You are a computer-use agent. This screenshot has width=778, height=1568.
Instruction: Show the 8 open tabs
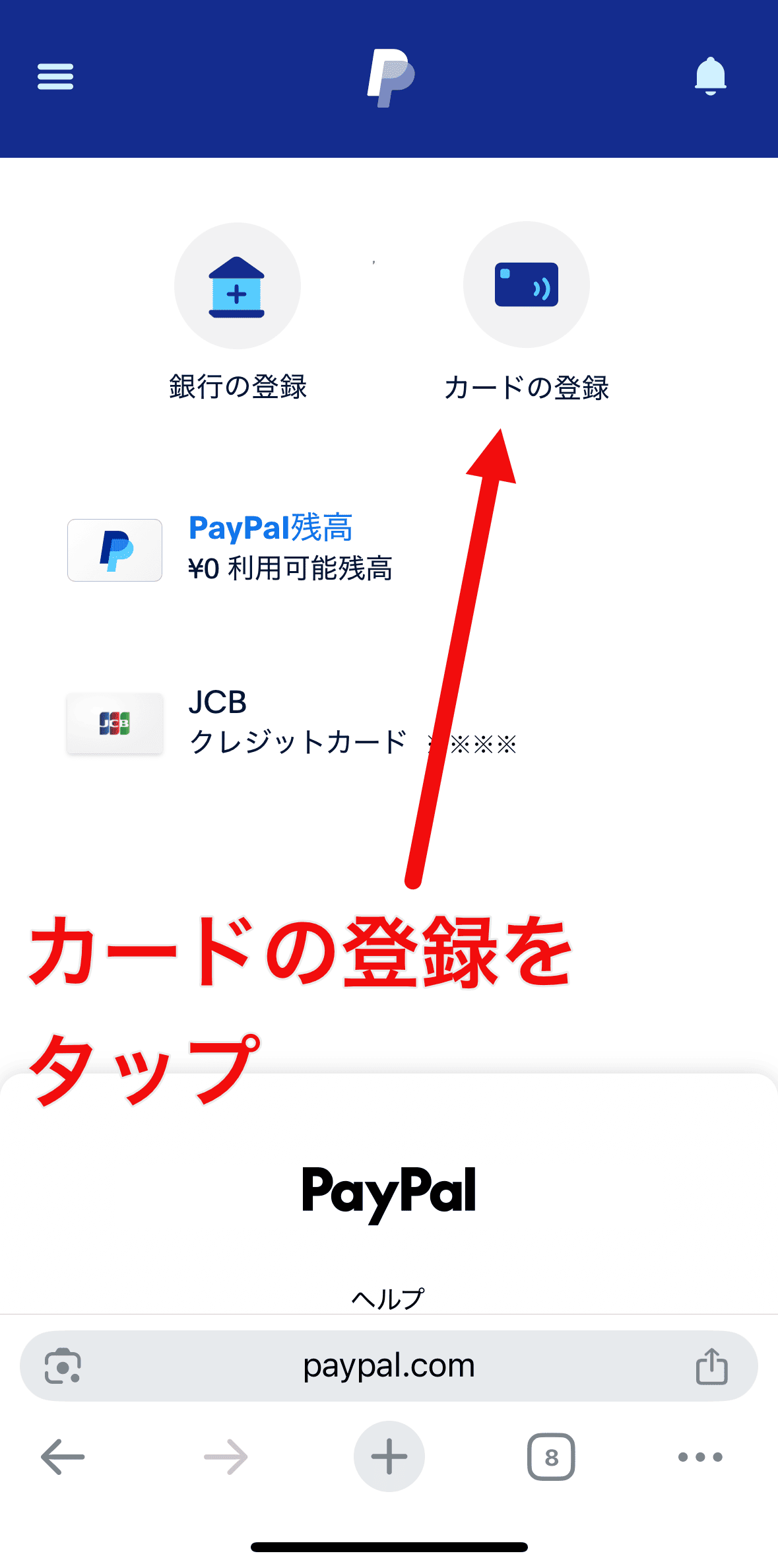(551, 1456)
